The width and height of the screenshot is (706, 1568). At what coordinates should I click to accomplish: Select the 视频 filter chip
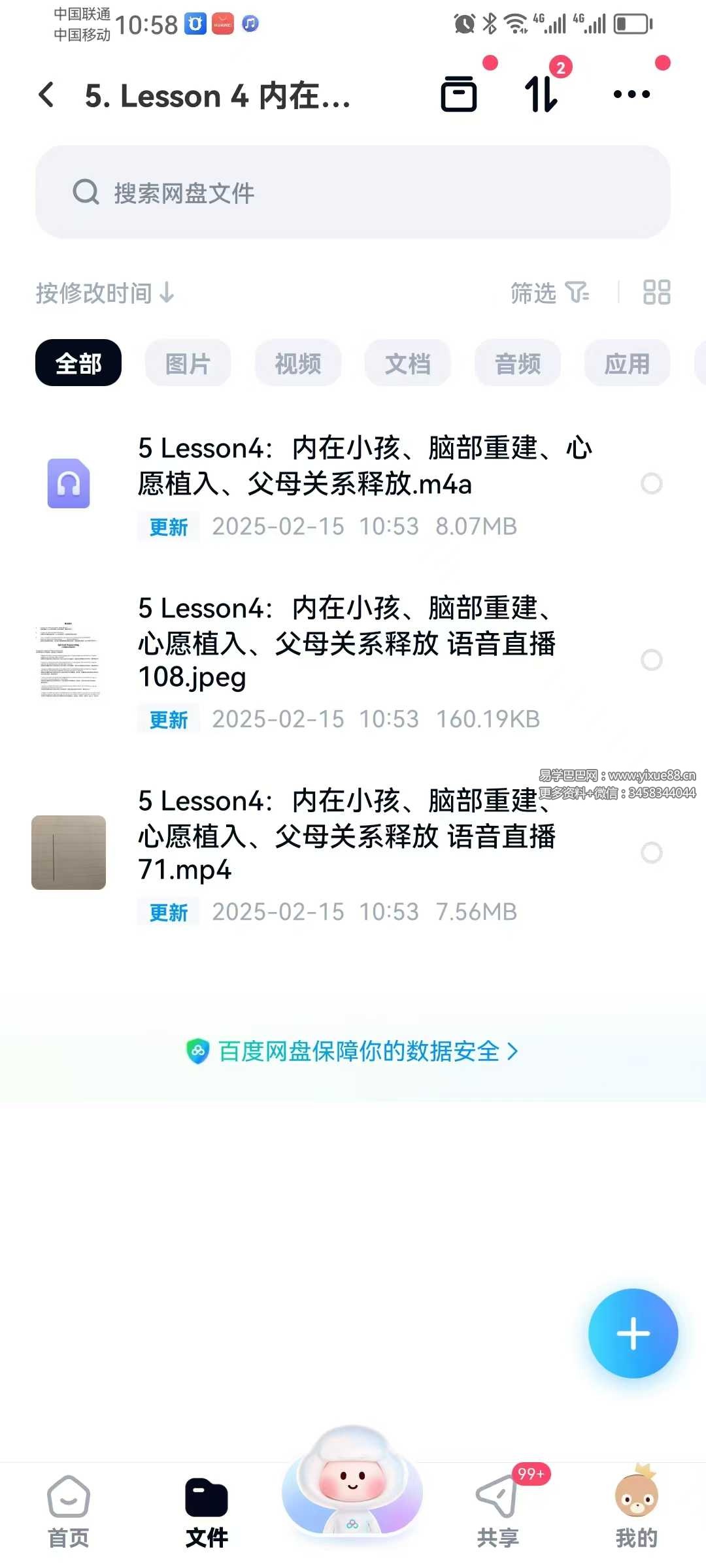(x=298, y=363)
